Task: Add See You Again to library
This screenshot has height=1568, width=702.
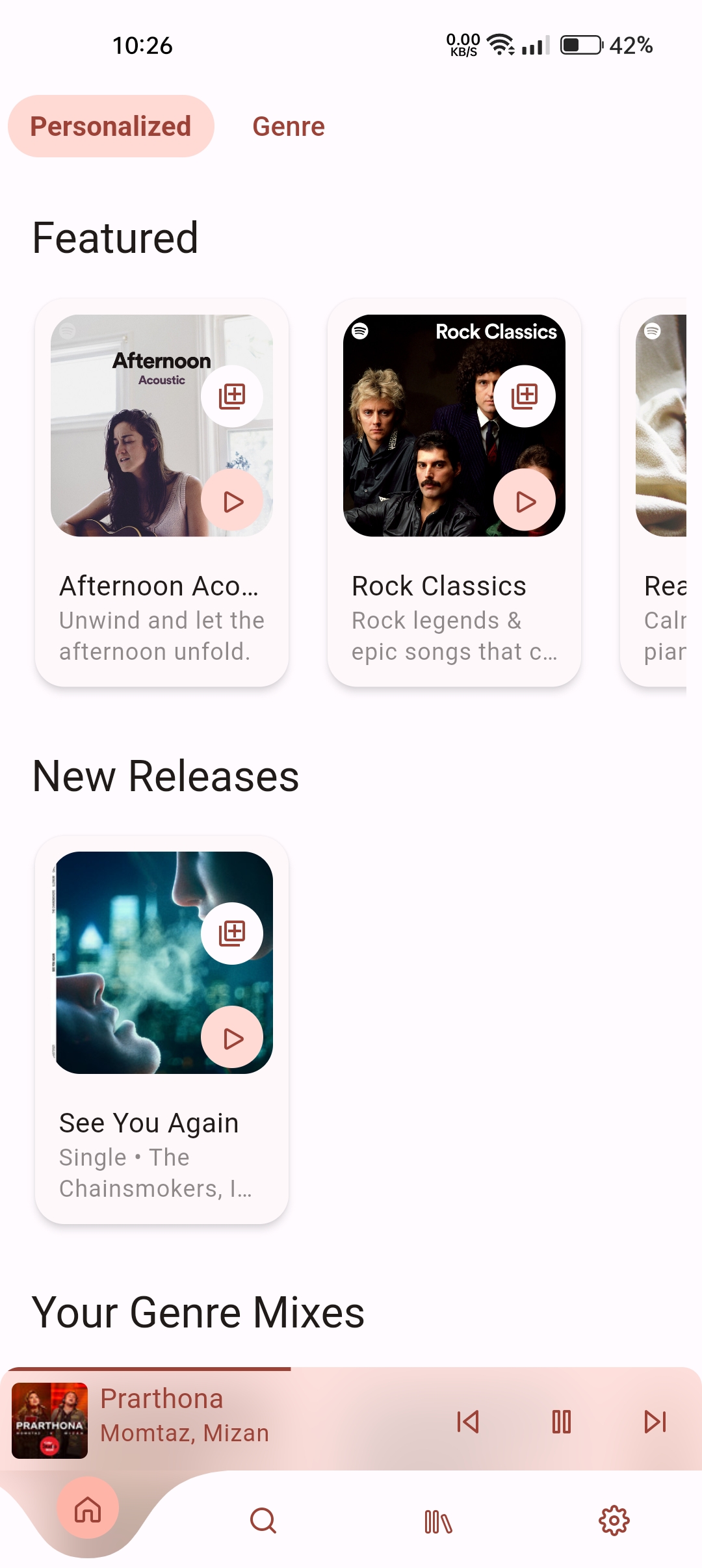Action: coord(232,933)
